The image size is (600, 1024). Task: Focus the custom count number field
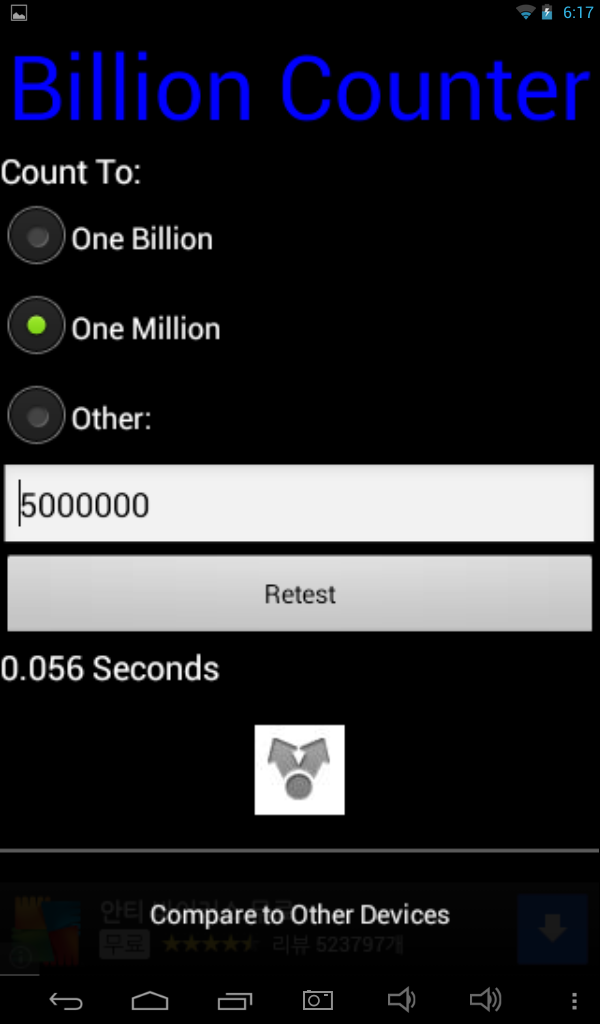(300, 504)
